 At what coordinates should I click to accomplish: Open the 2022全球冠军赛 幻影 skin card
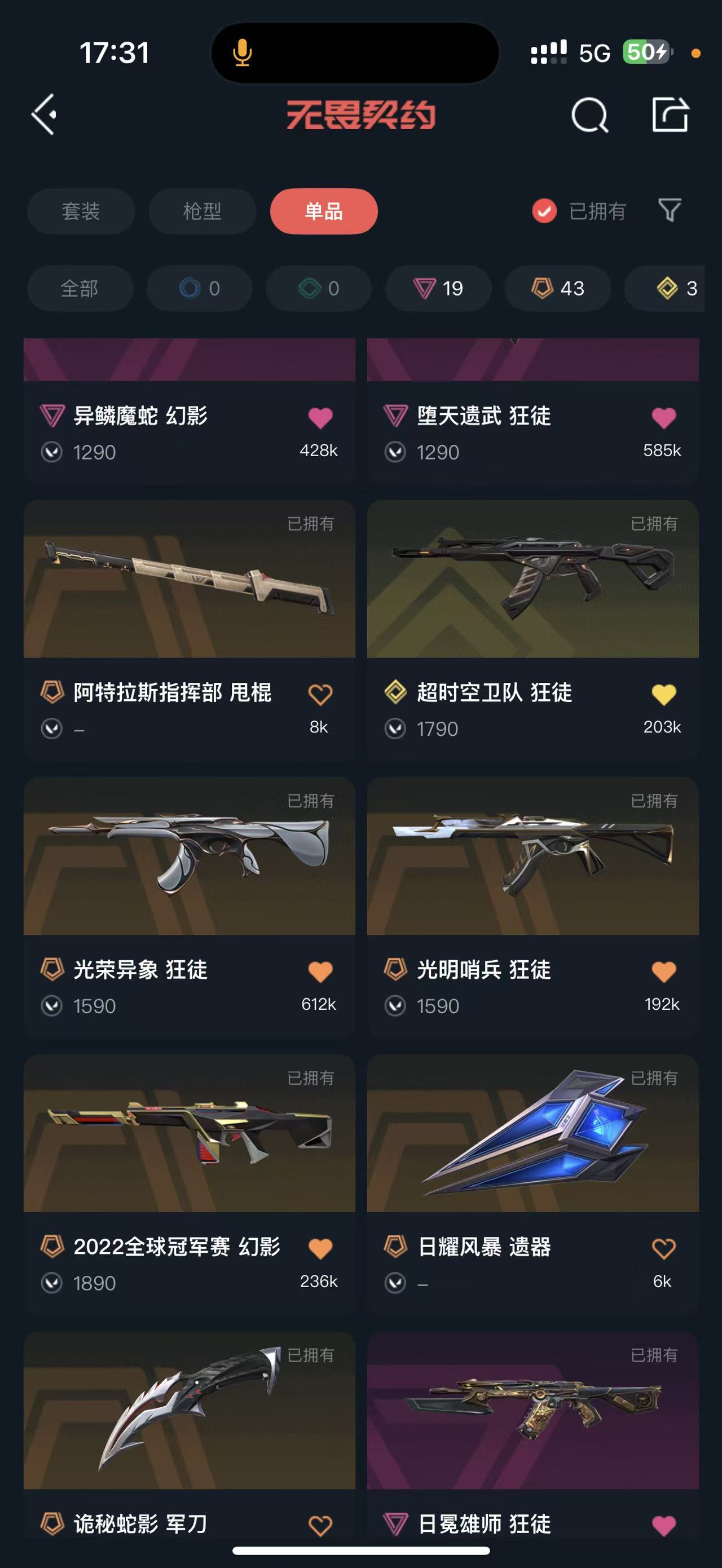[190, 1183]
